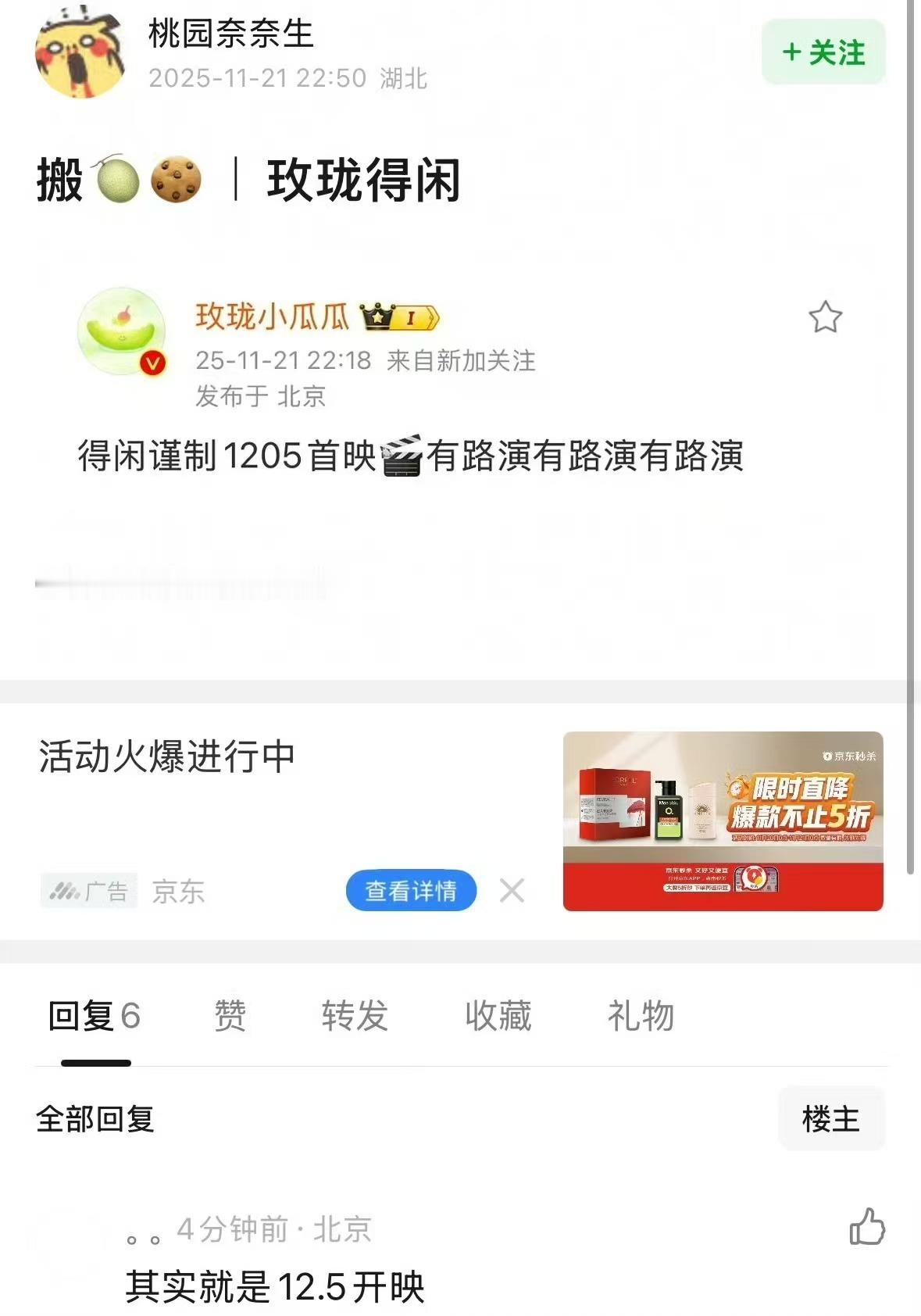Toggle follow source link 来自新加关注
This screenshot has width=921, height=1316.
pos(462,363)
